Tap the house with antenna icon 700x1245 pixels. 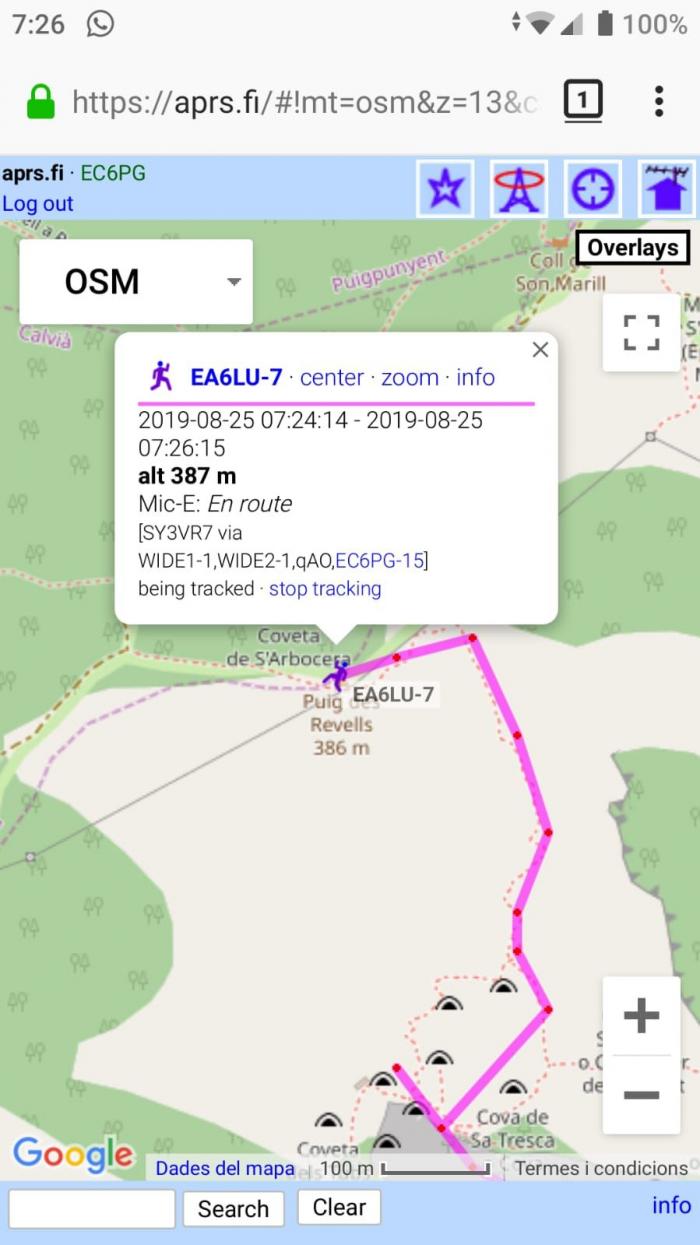pyautogui.click(x=667, y=188)
